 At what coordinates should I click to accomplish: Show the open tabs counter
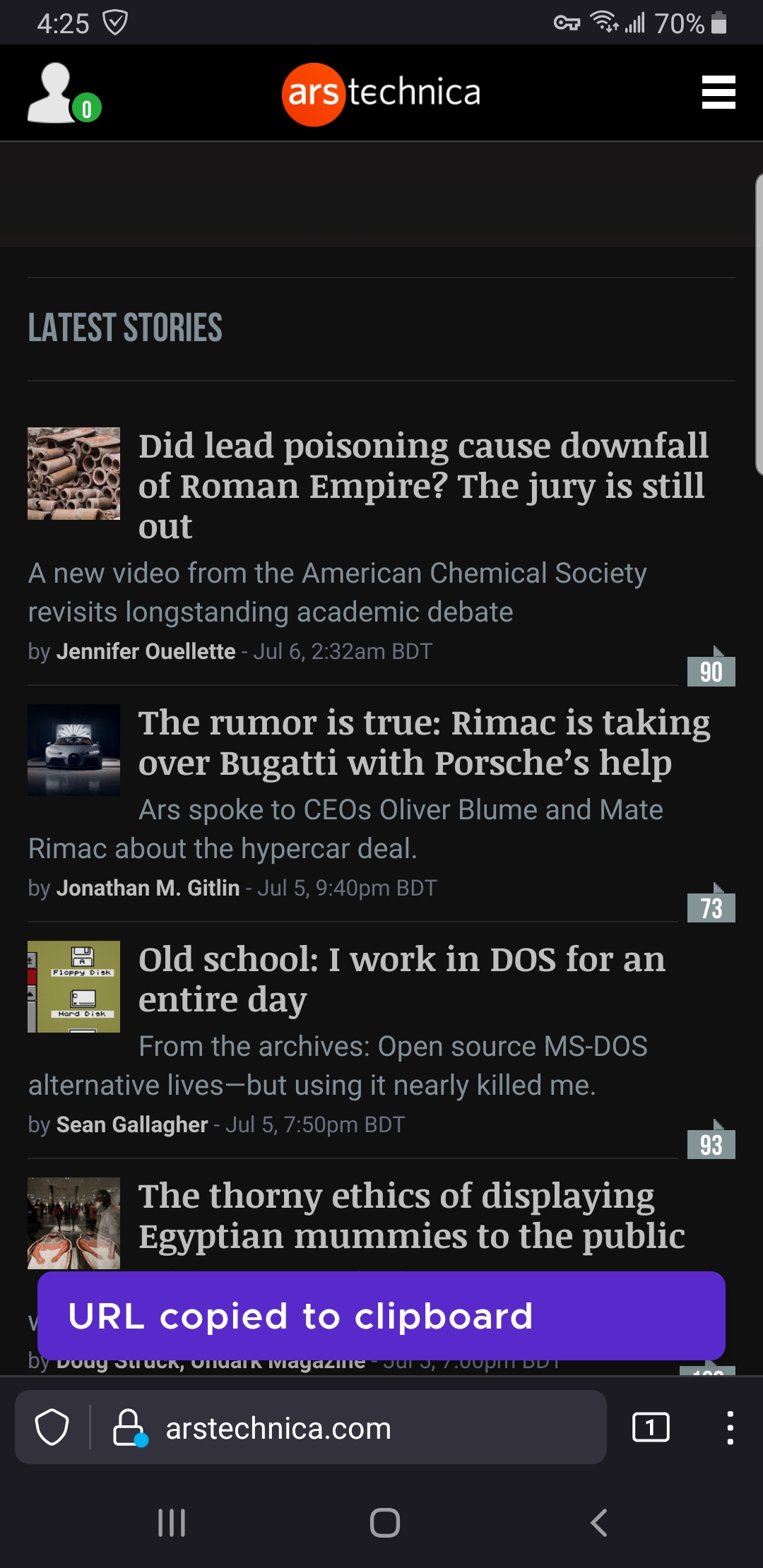(651, 1427)
